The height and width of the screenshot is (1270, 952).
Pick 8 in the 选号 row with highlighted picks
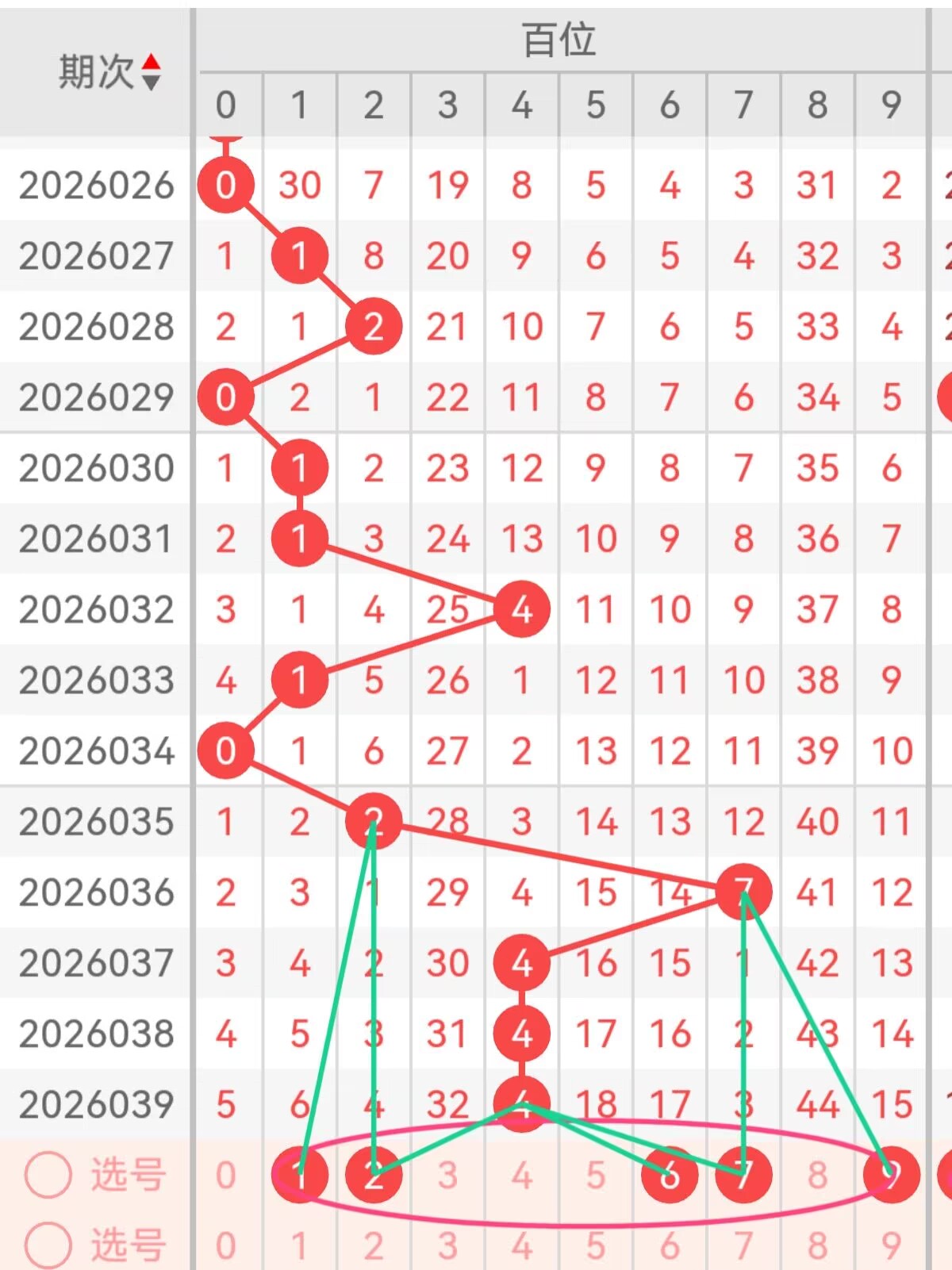817,1175
